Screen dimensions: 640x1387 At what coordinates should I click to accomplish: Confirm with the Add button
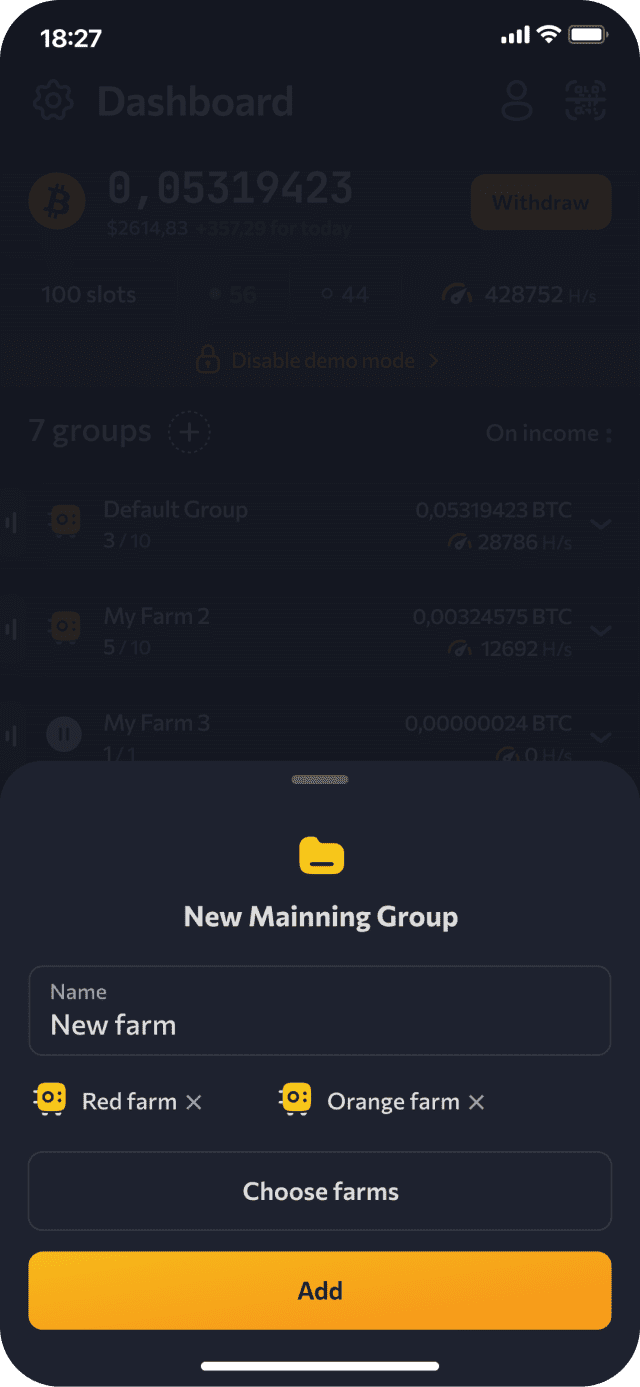click(320, 1291)
